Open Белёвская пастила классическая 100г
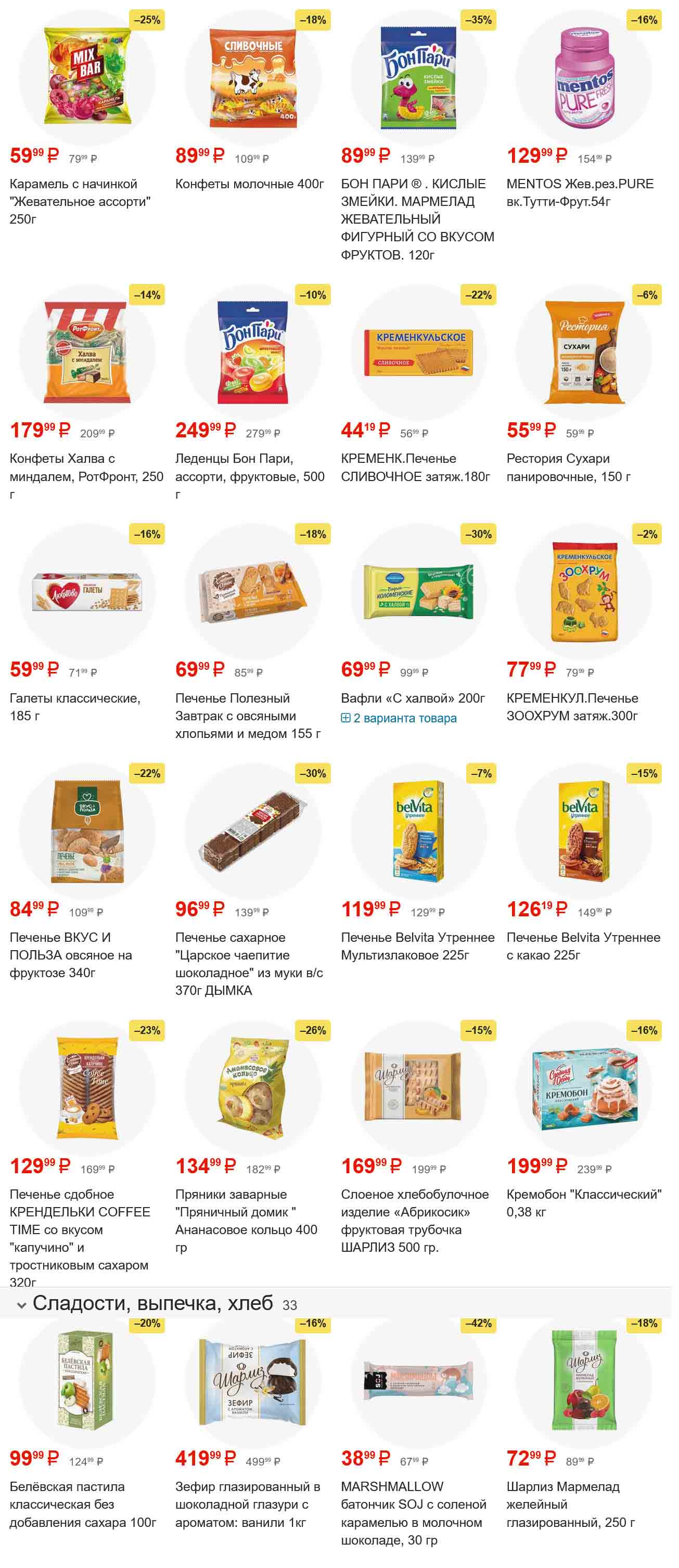This screenshot has height=1568, width=679. click(x=87, y=1381)
